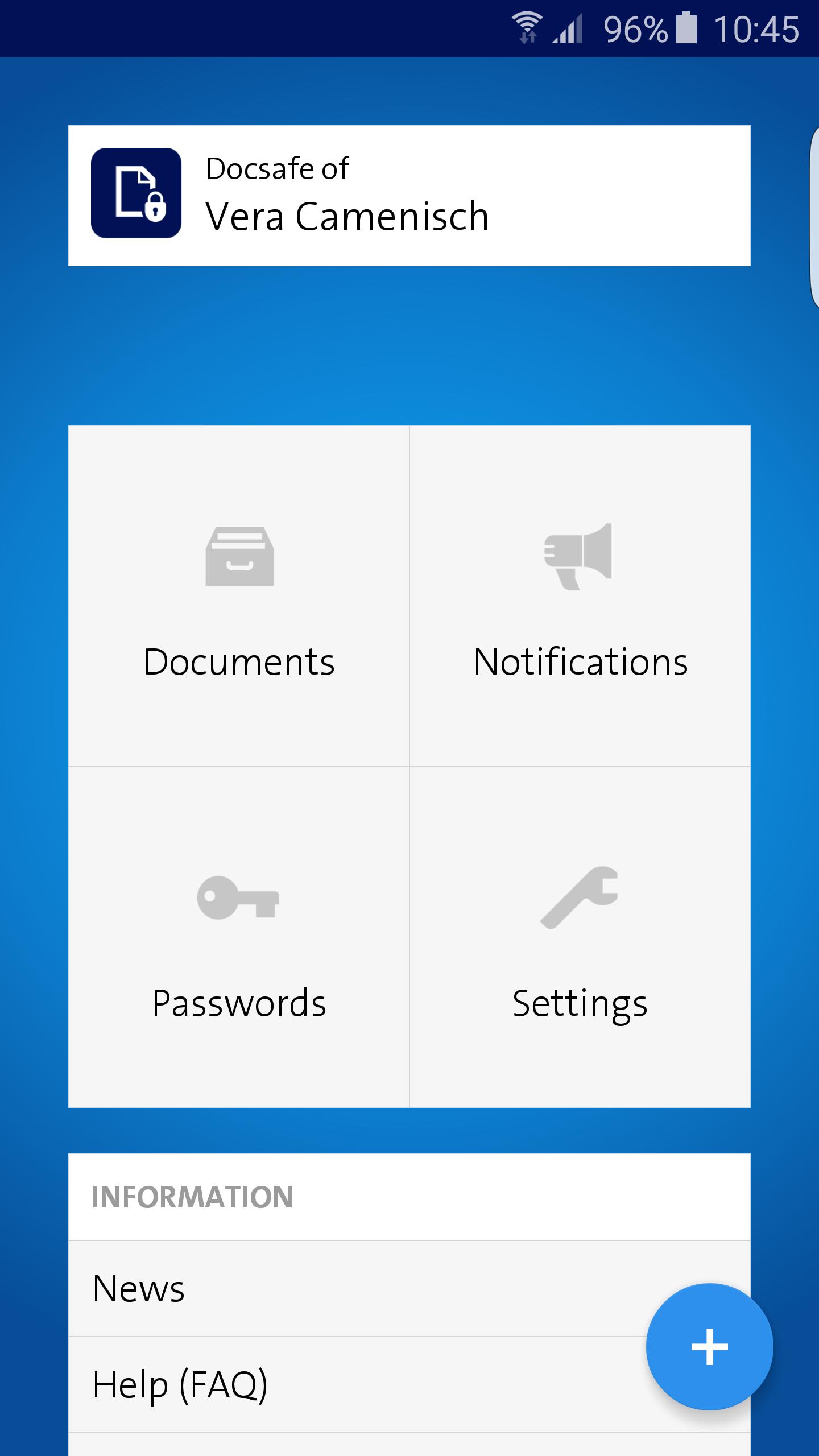This screenshot has width=819, height=1456.
Task: Tap the Docsafe of header text
Action: pyautogui.click(x=276, y=168)
